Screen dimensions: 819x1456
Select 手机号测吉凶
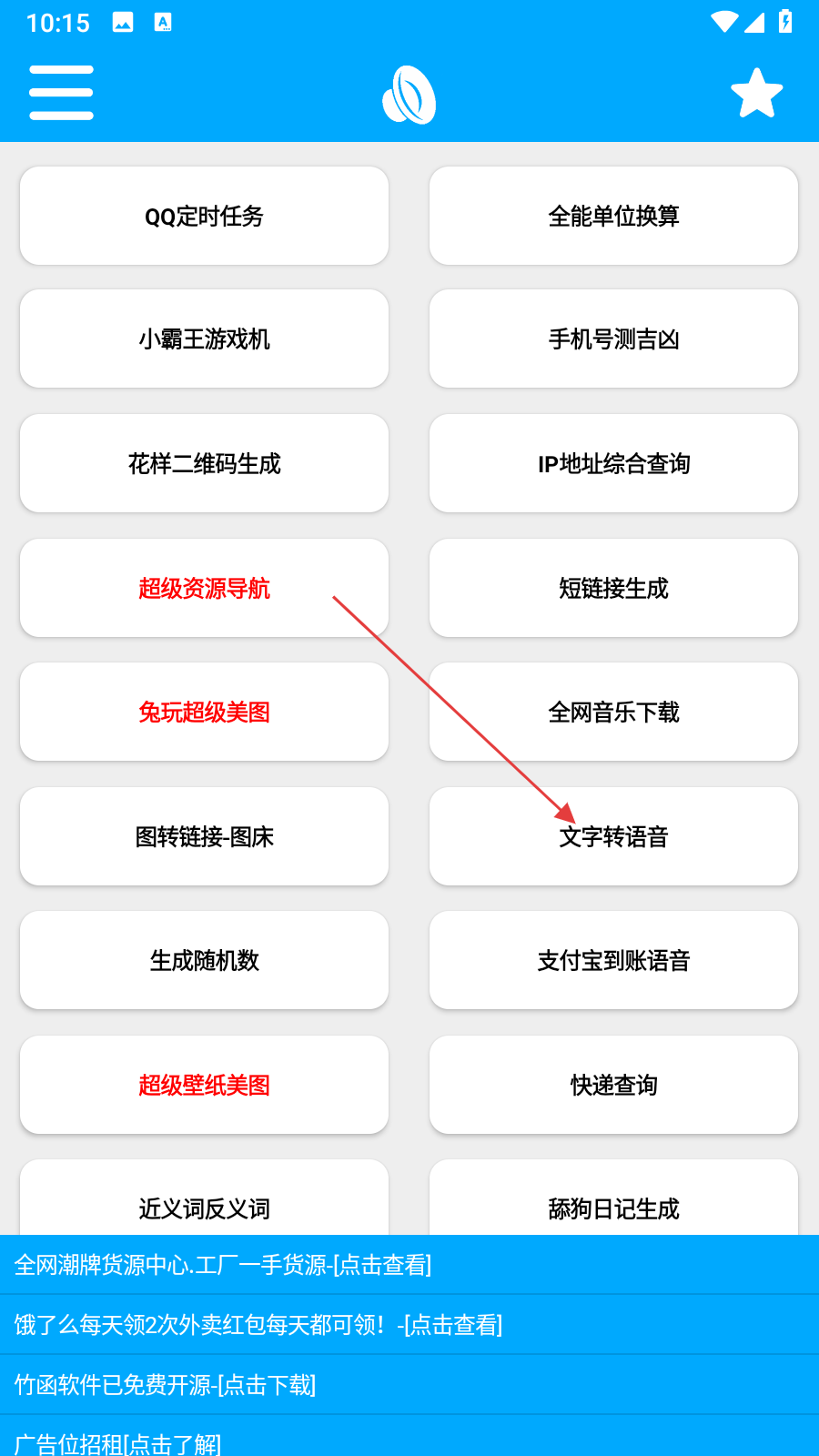pyautogui.click(x=613, y=339)
